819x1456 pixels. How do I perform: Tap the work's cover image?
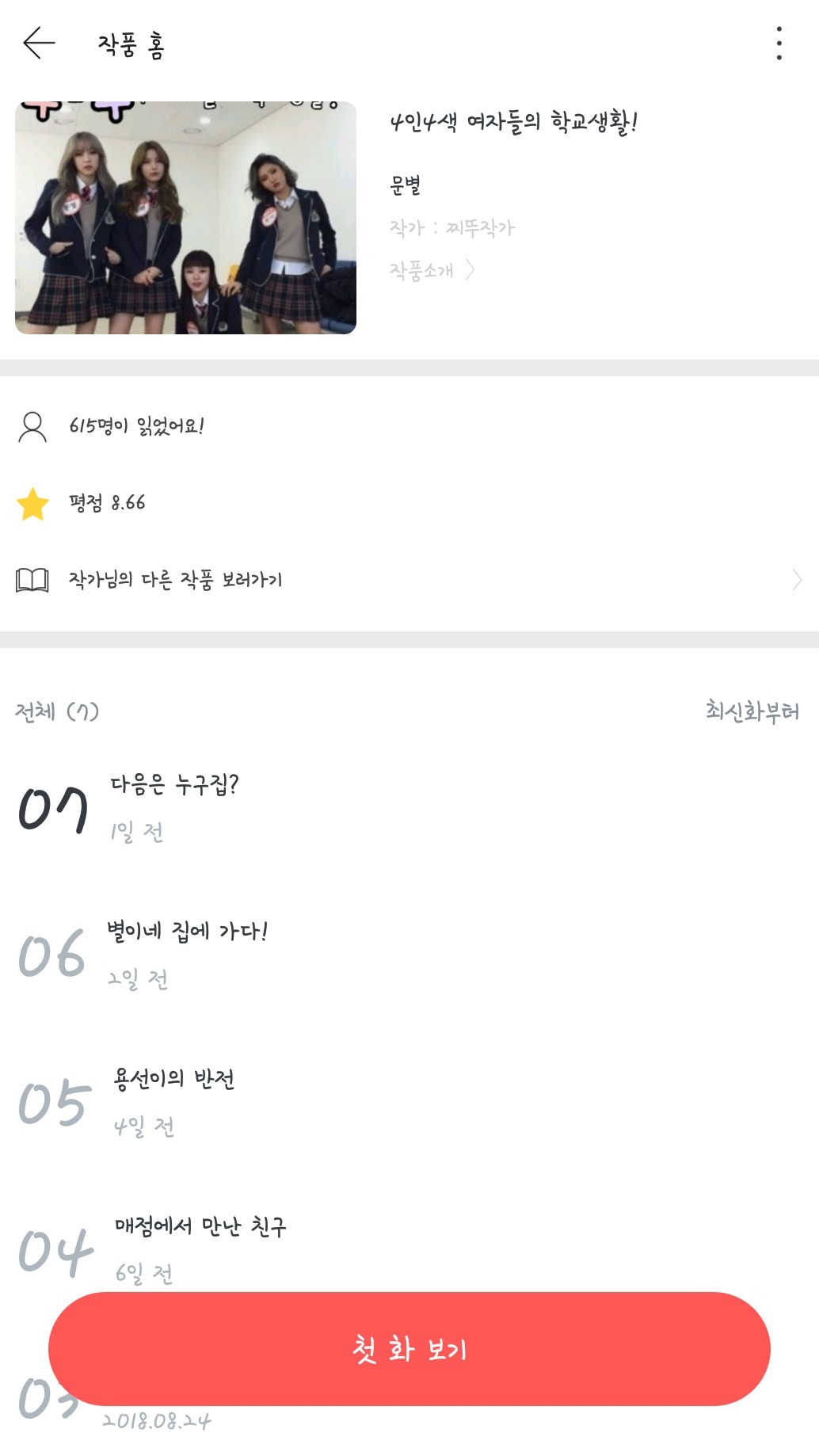185,218
